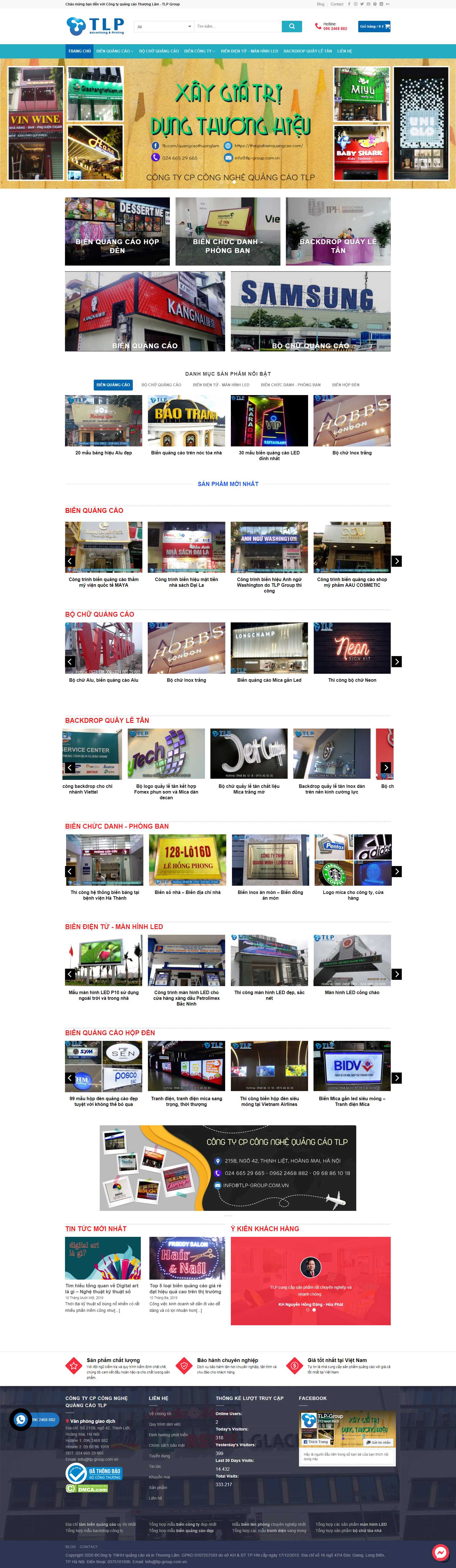The height and width of the screenshot is (1568, 456).
Task: Next slide arrow in Bộ chữ quảng cáo
Action: 396,662
